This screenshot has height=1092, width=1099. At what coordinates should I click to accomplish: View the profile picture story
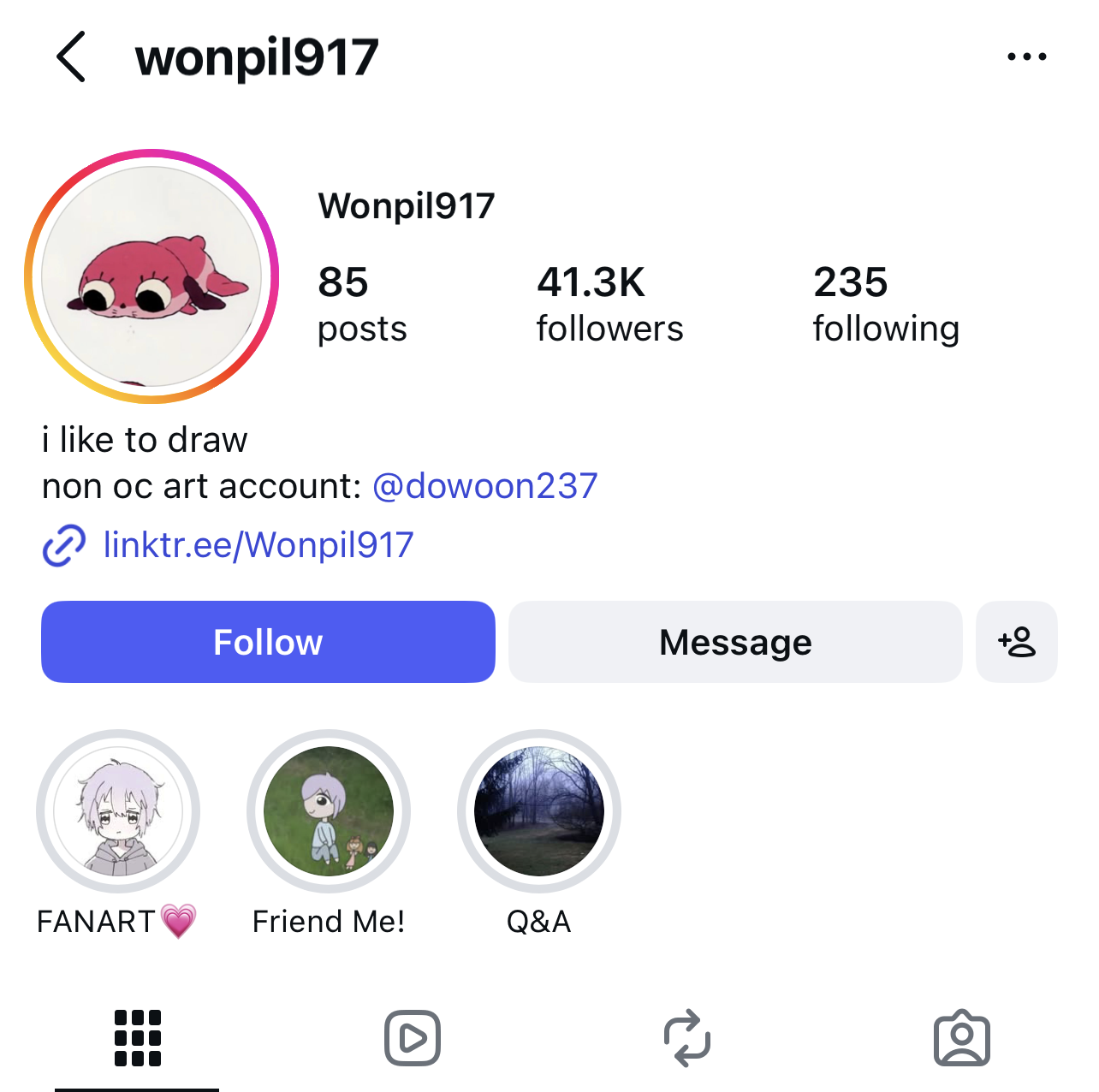(151, 276)
